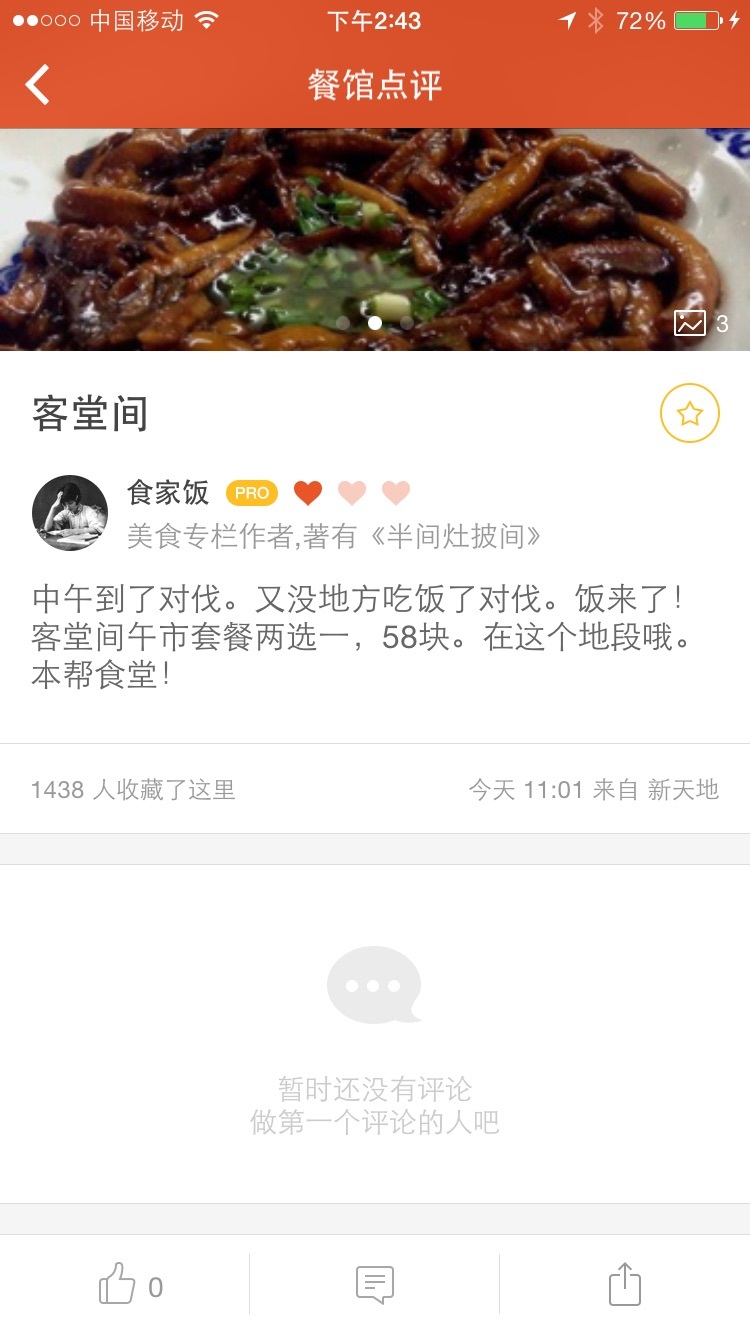Write a comment on this review

(x=375, y=1284)
